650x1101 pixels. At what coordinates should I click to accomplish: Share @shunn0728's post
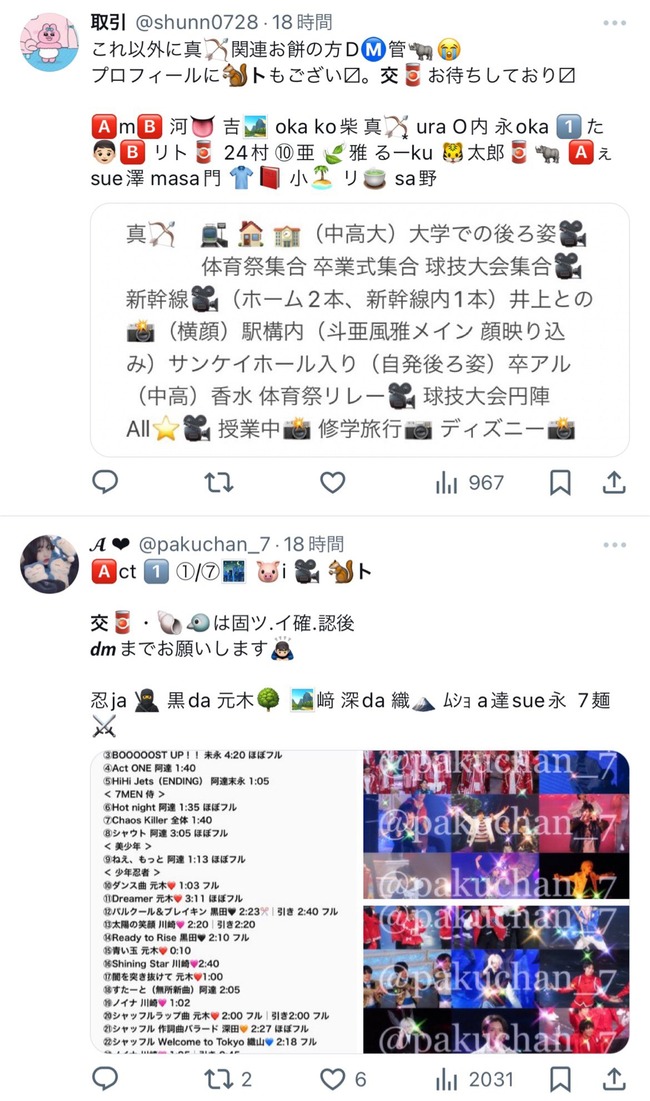(x=614, y=483)
